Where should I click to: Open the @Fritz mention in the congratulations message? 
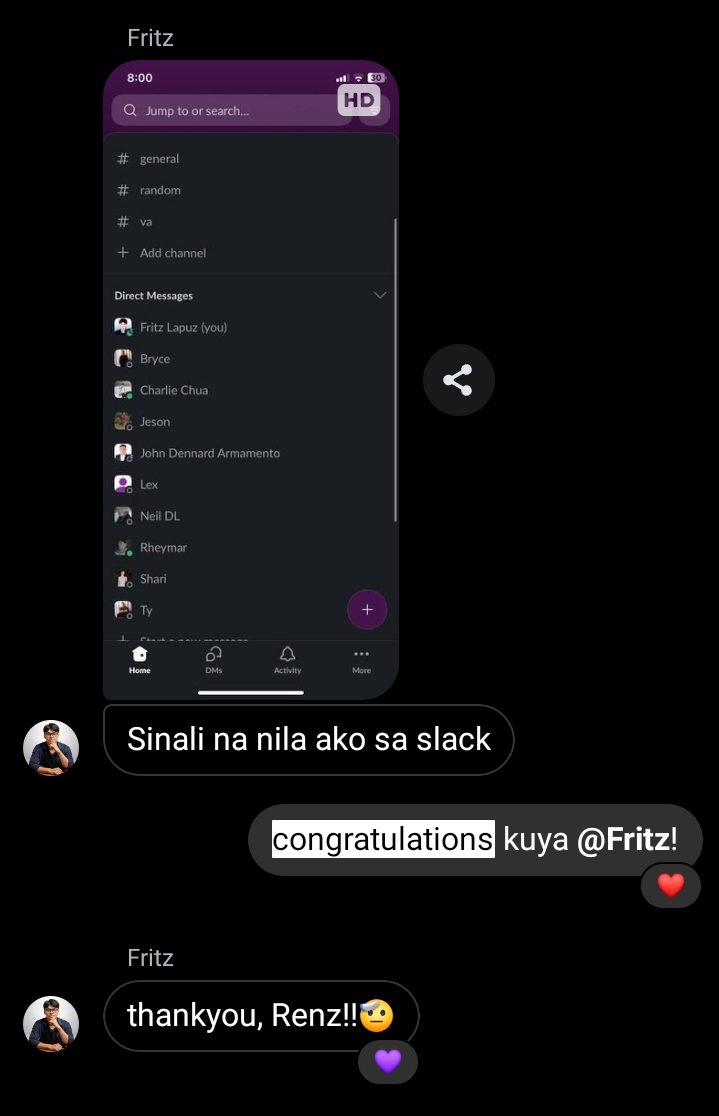[623, 840]
